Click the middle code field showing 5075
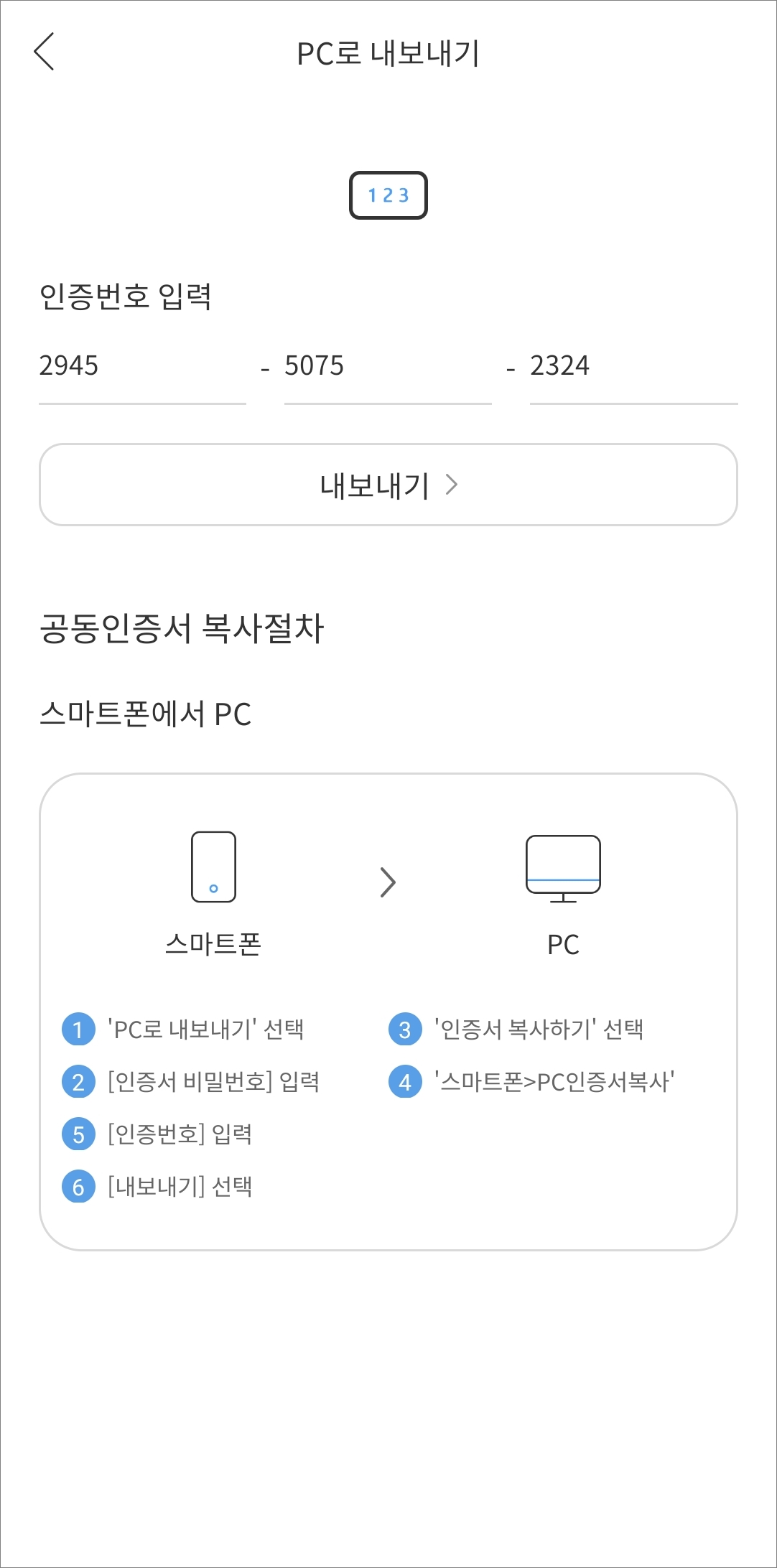Image resolution: width=777 pixels, height=1568 pixels. [315, 367]
